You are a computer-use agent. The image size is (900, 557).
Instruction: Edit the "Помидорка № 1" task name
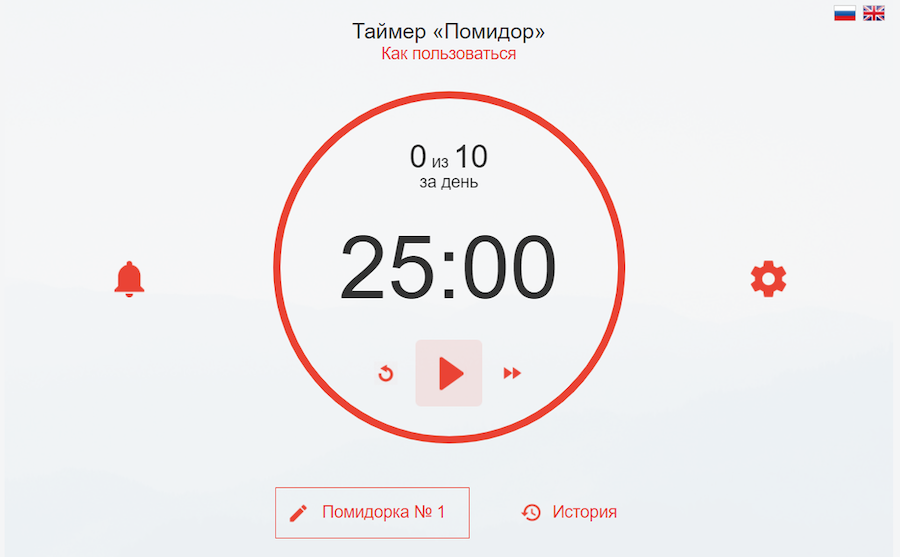(x=372, y=512)
